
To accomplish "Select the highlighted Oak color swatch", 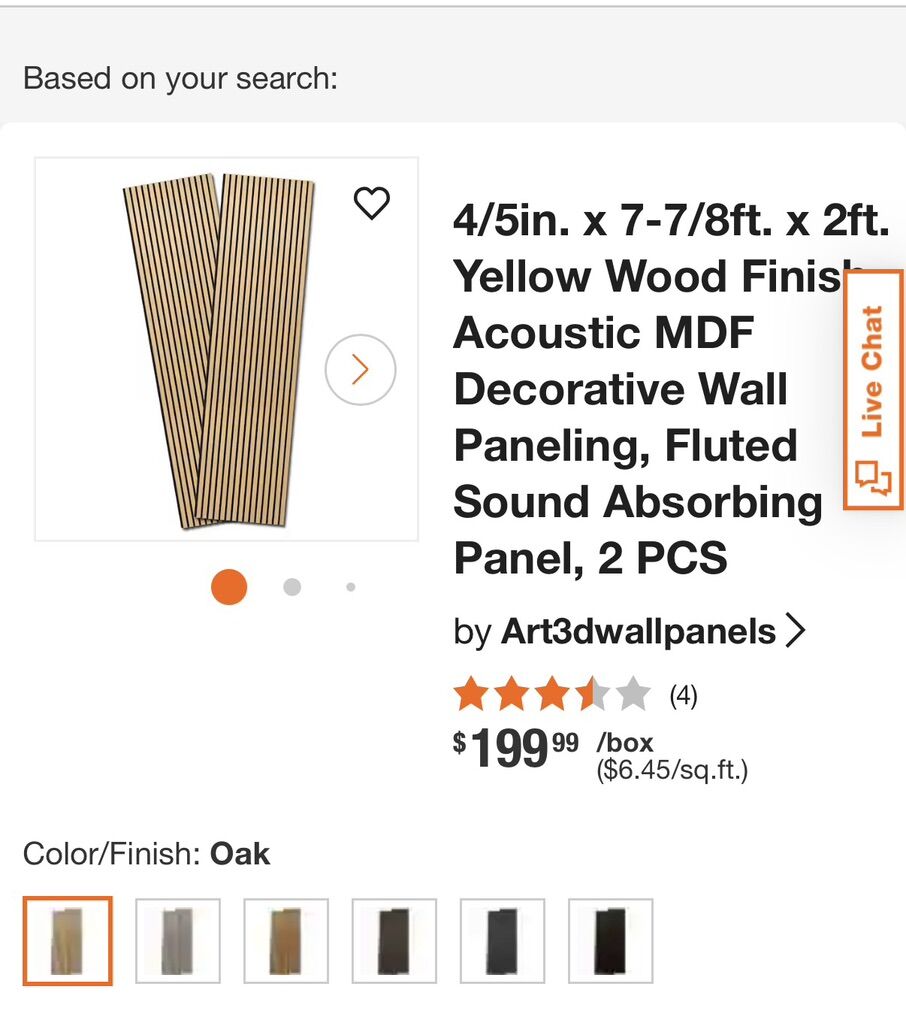I will 68,940.
